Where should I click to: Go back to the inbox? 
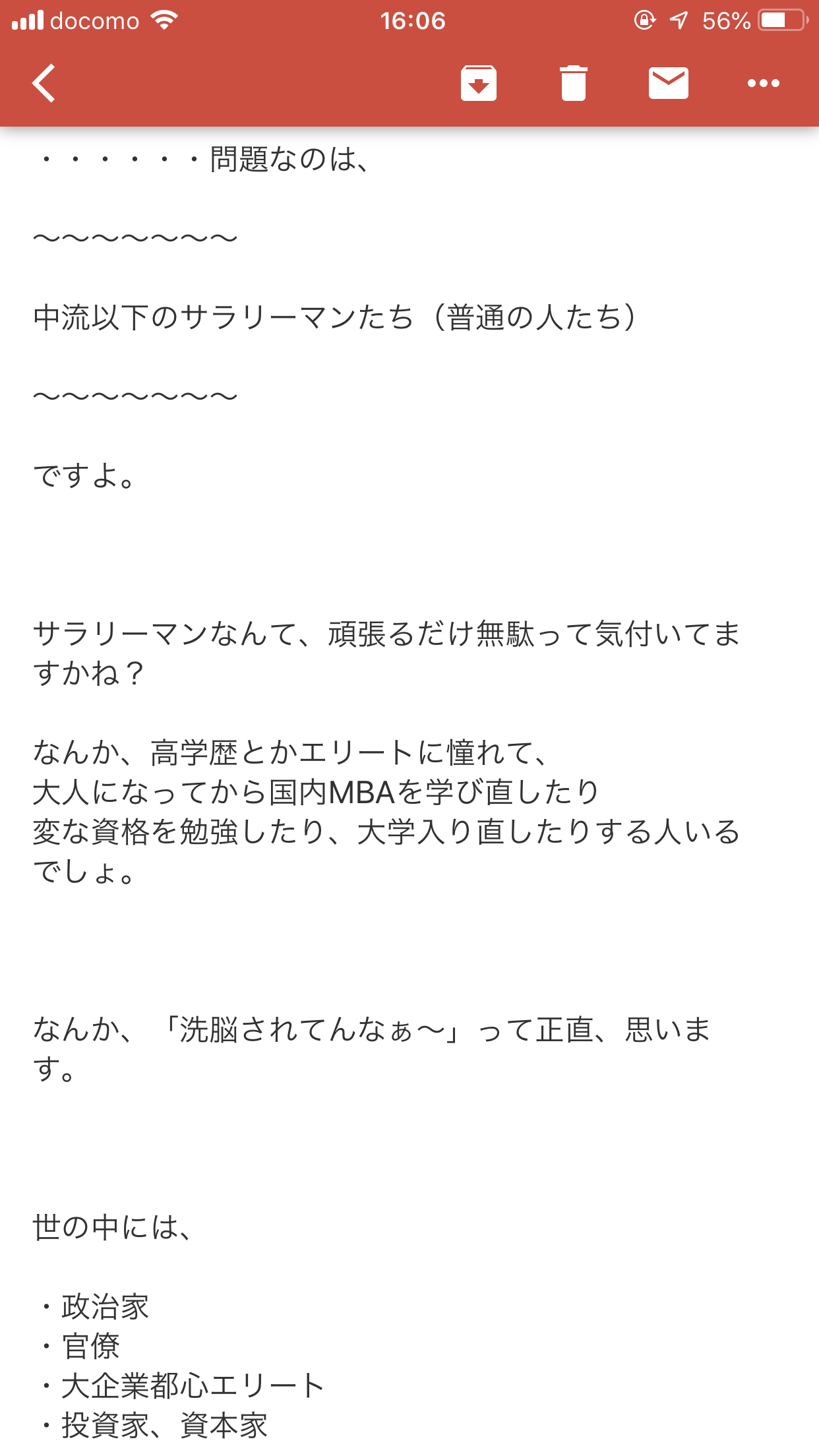tap(44, 83)
